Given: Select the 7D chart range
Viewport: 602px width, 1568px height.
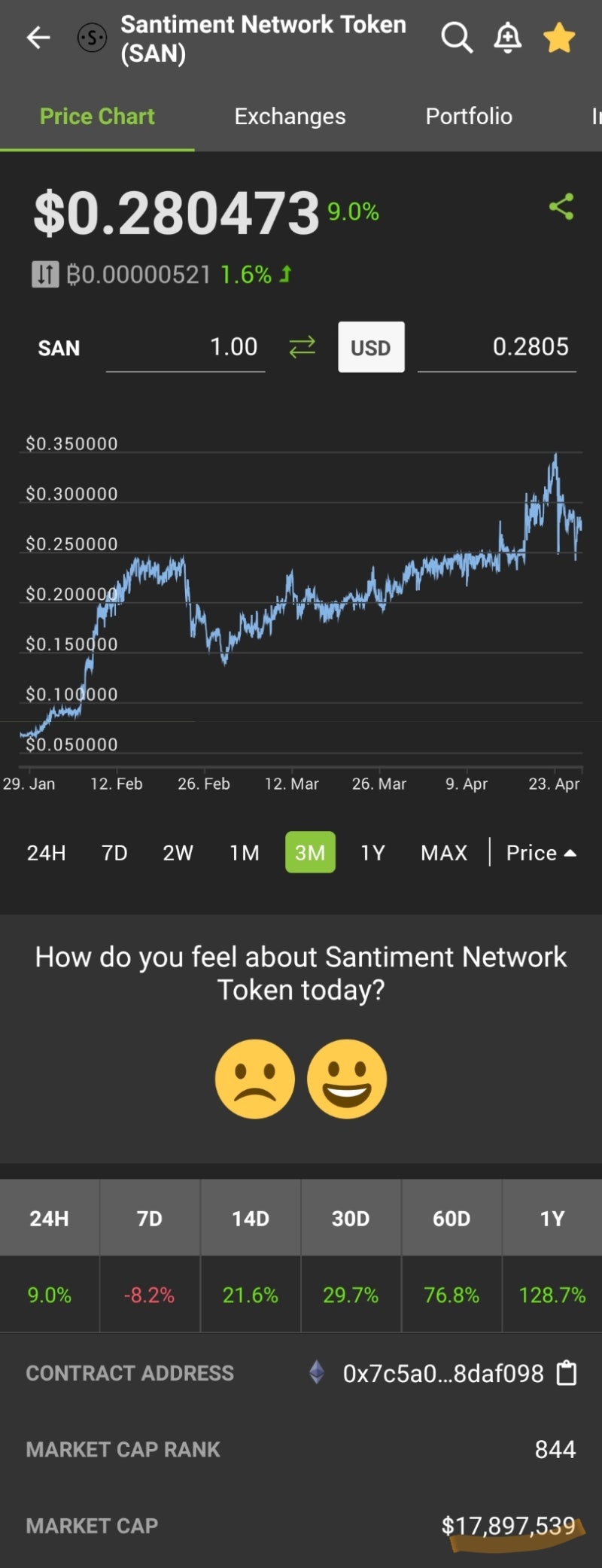Looking at the screenshot, I should (114, 853).
